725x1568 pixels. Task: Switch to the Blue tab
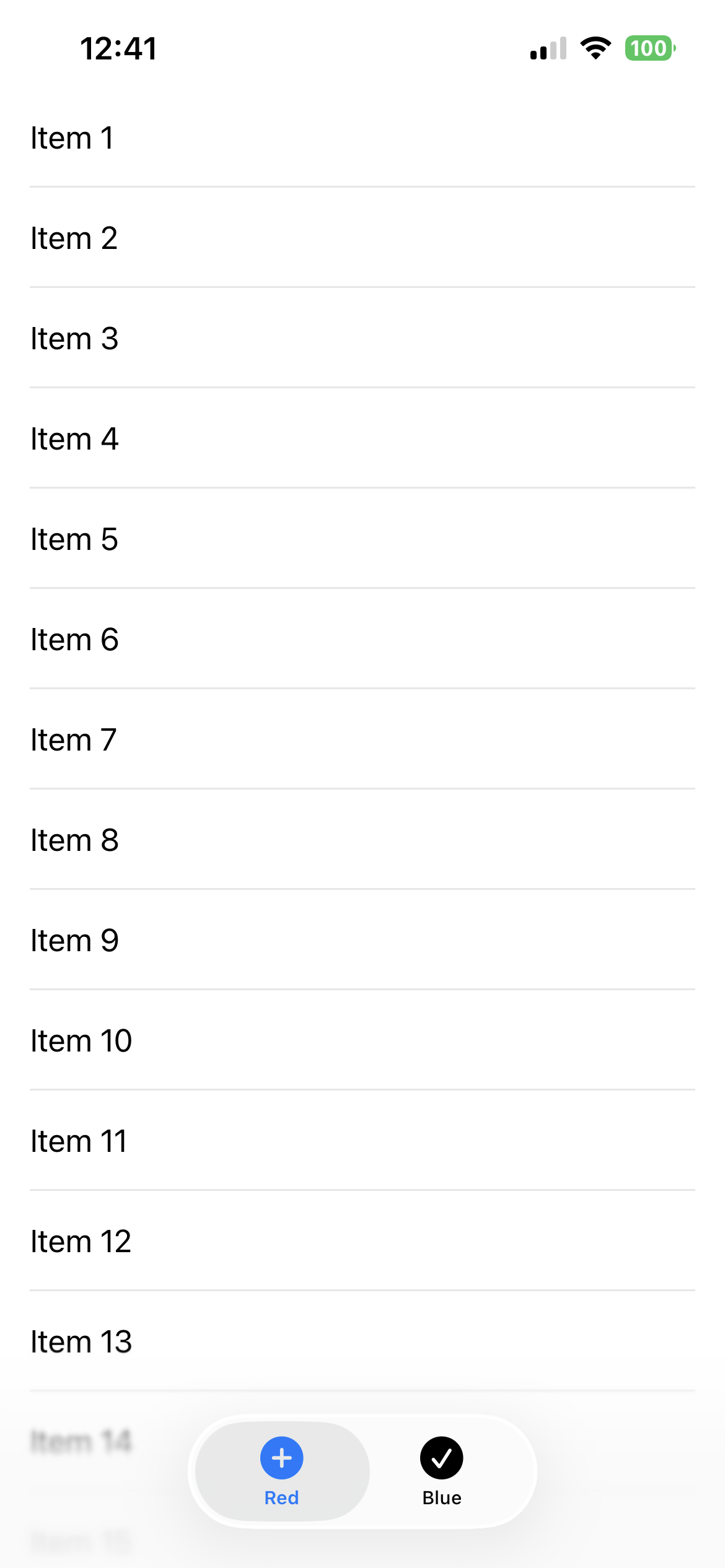click(x=442, y=1471)
